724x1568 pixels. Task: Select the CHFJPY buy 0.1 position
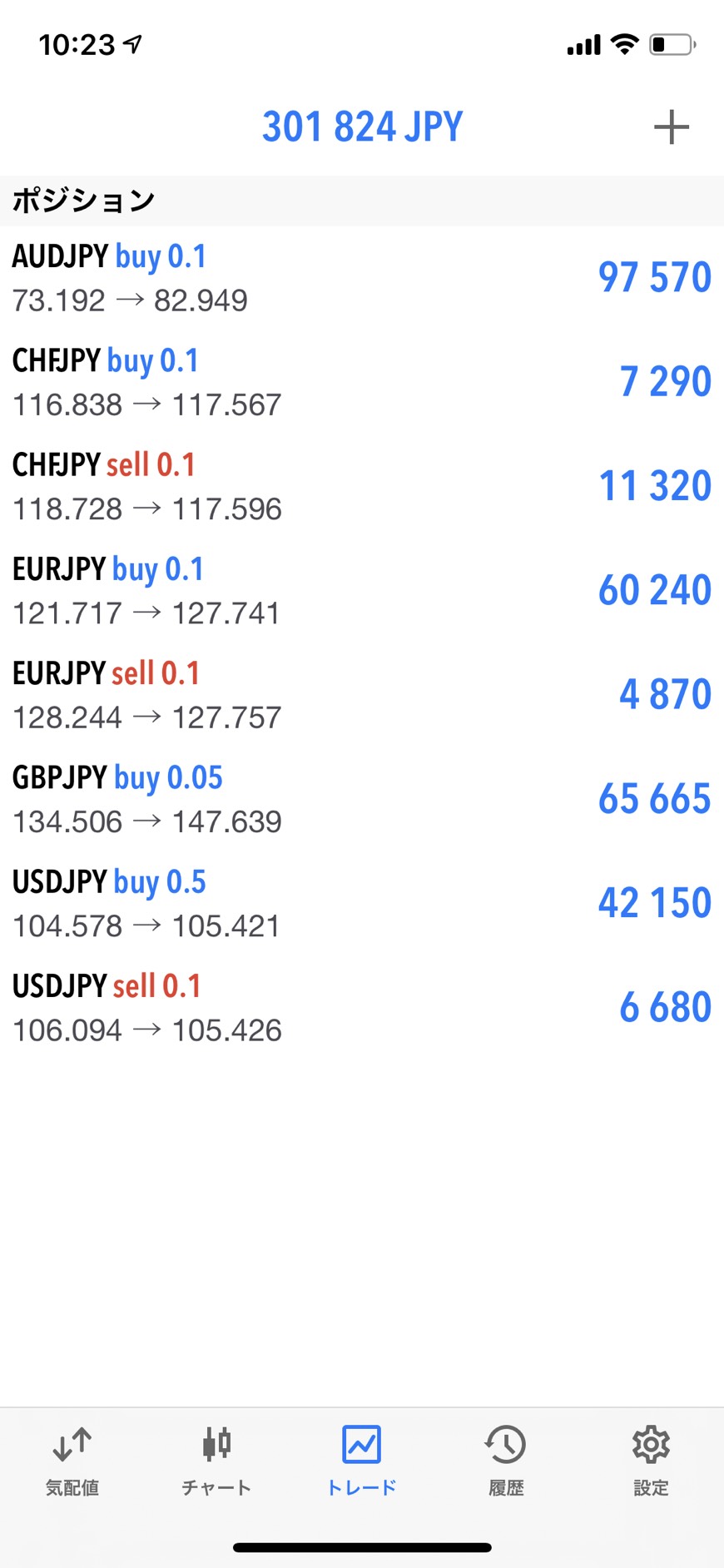coord(361,382)
